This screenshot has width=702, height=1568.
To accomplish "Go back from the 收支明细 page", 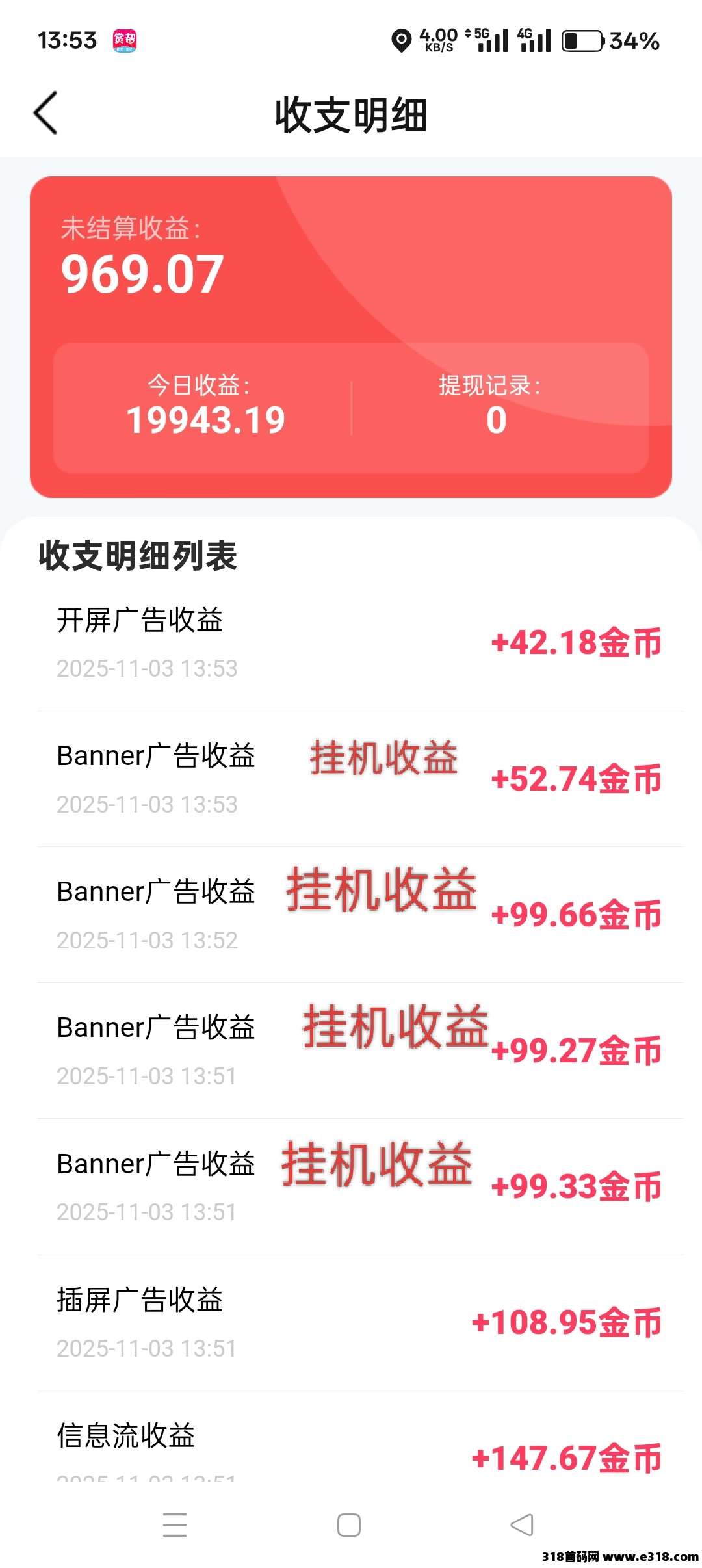I will pos(46,113).
